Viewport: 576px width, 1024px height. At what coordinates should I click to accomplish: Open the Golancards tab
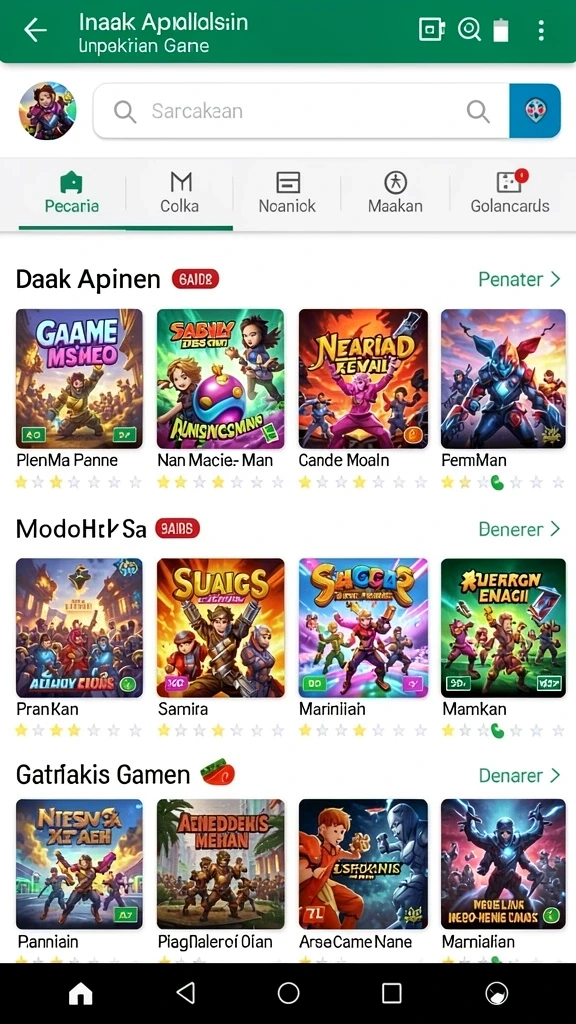(510, 193)
